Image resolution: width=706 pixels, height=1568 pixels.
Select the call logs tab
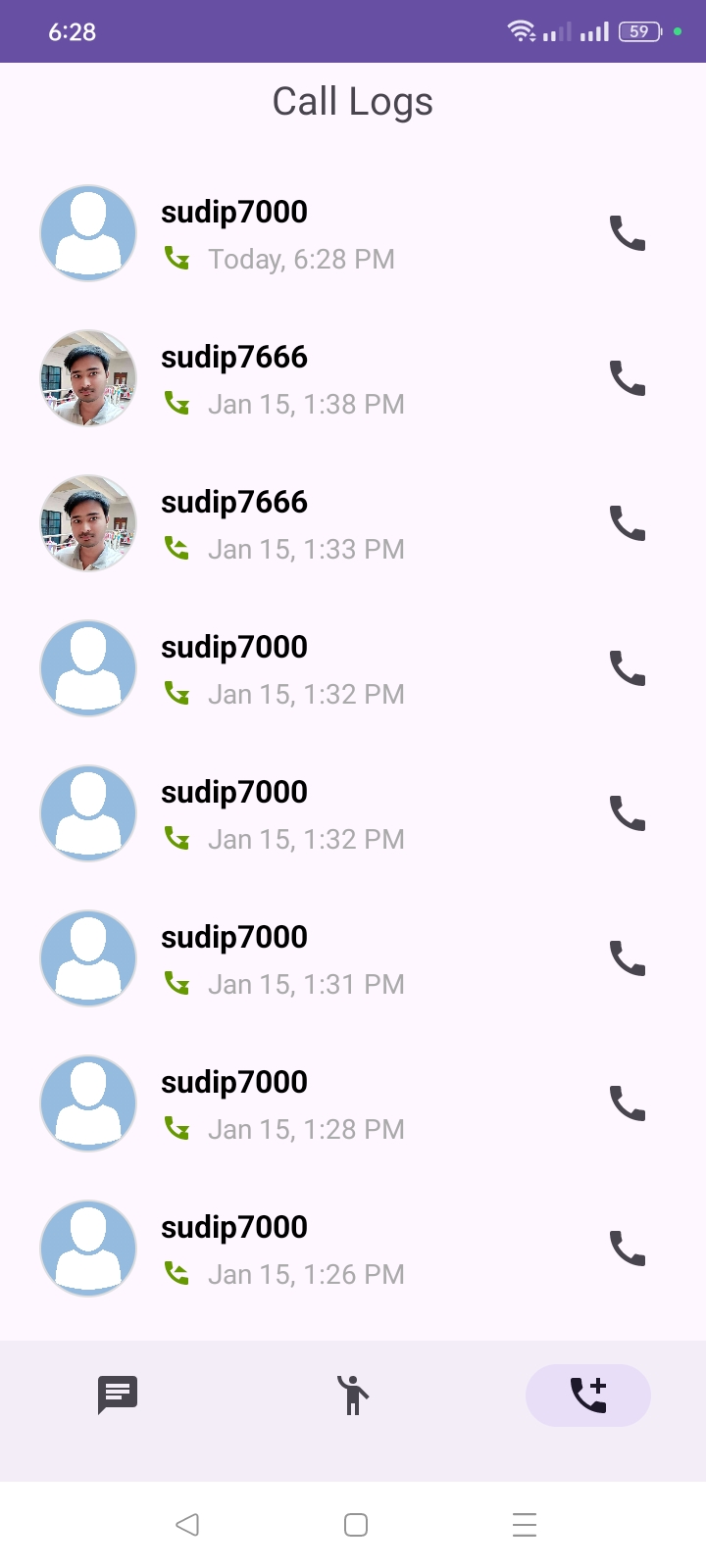coord(588,1395)
